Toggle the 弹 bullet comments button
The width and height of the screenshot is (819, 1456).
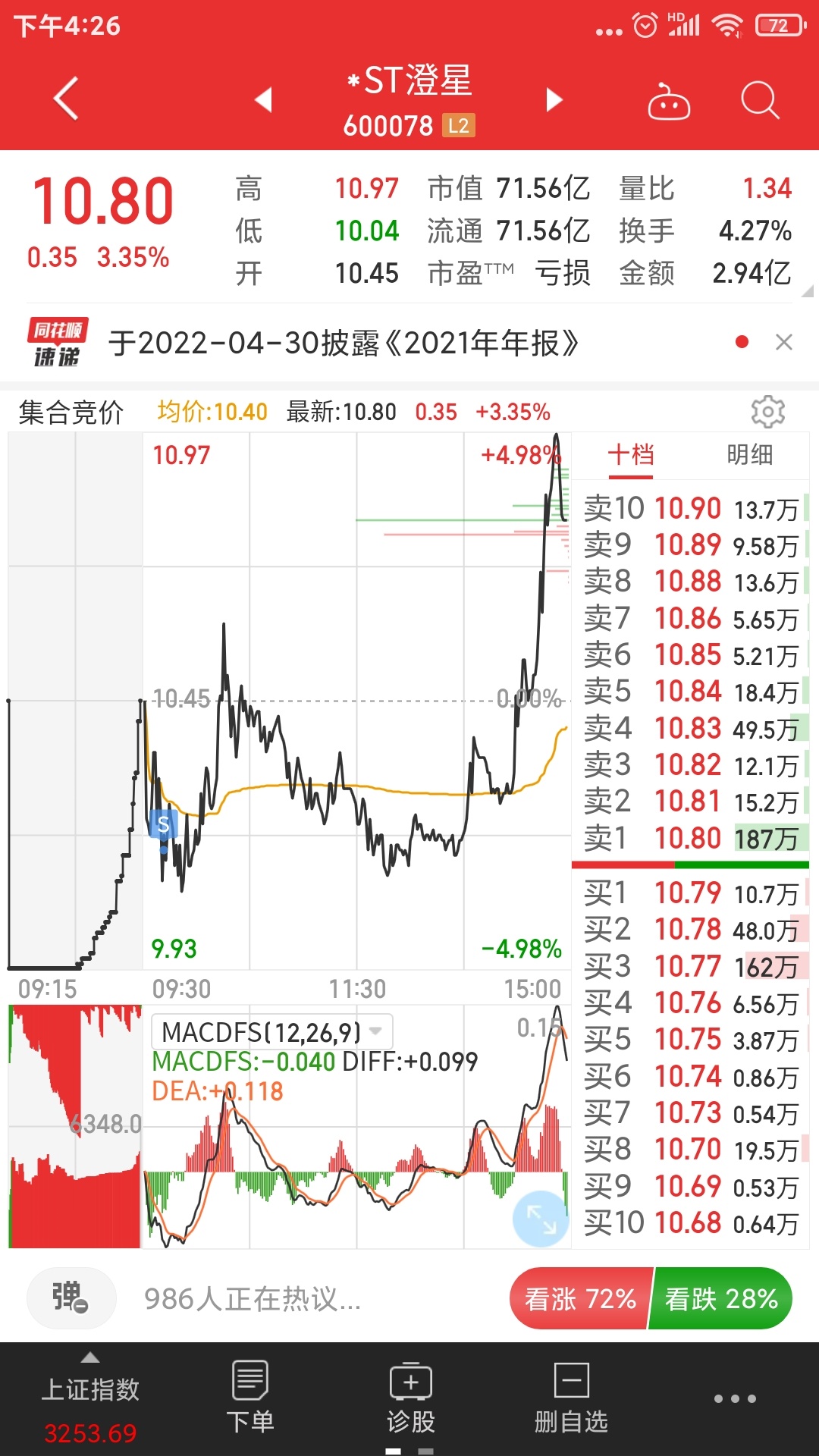(71, 1298)
